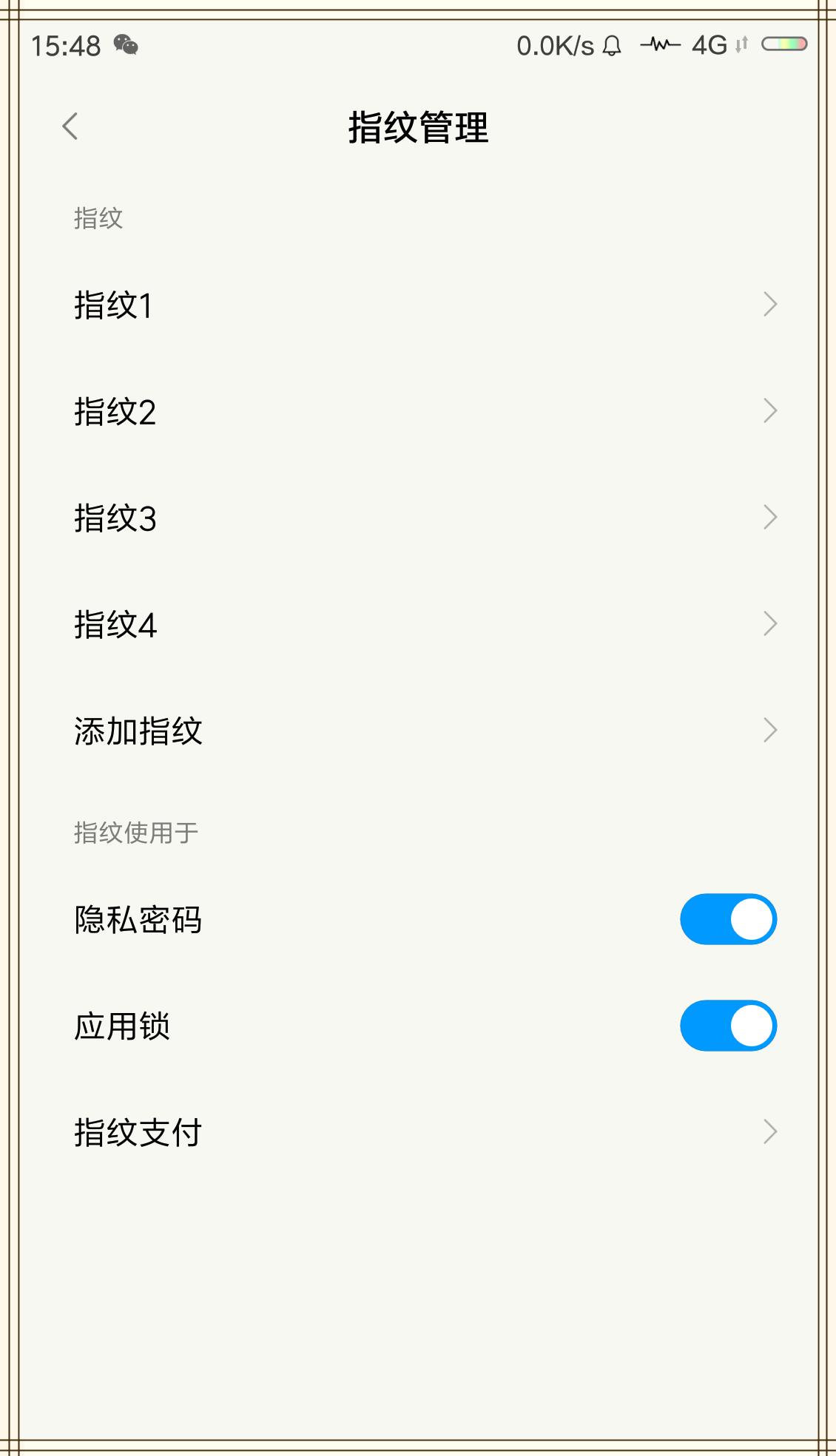Expand the chevron next to 指纹1

(769, 303)
